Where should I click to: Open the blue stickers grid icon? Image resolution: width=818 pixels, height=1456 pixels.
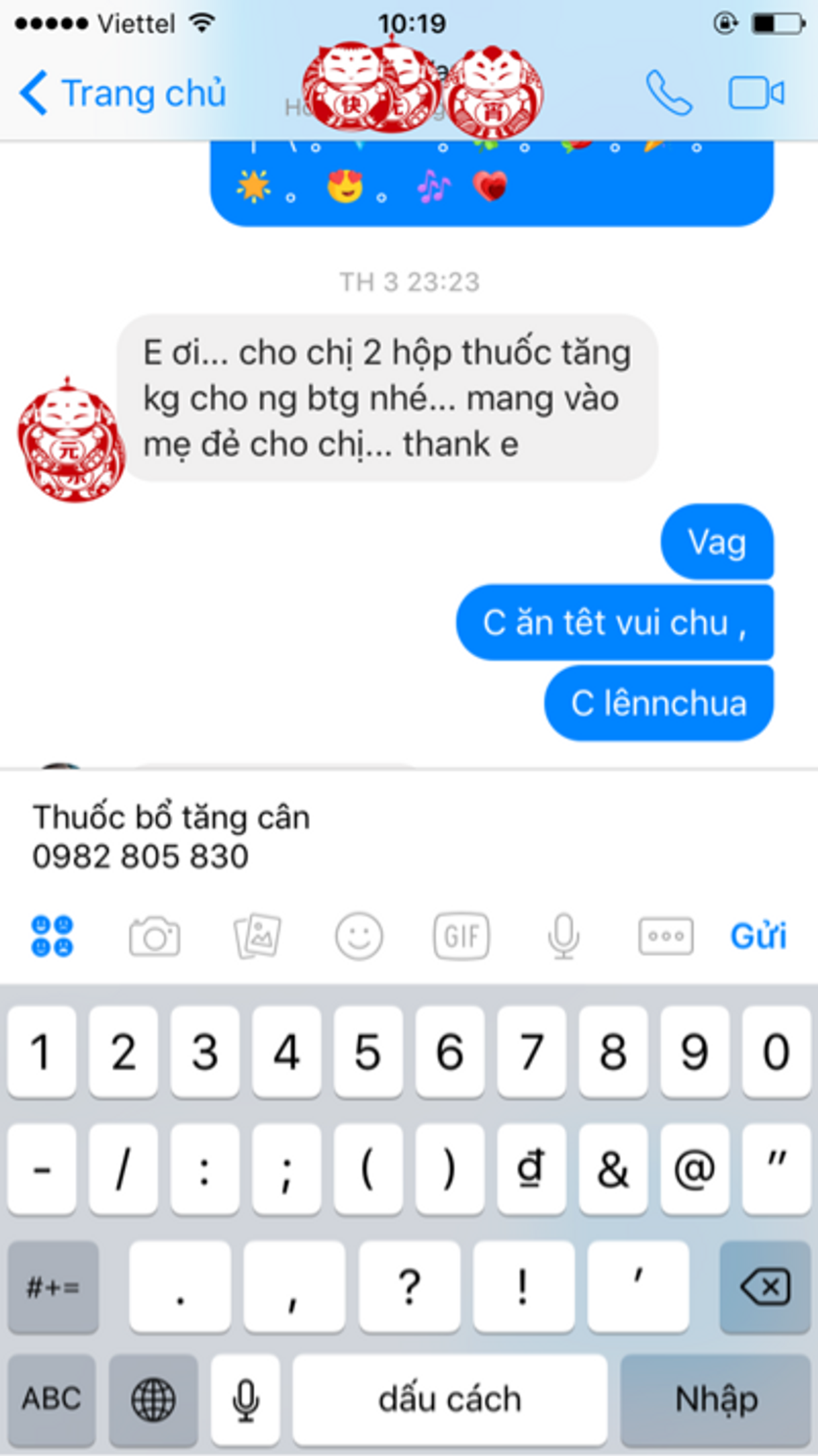click(52, 936)
